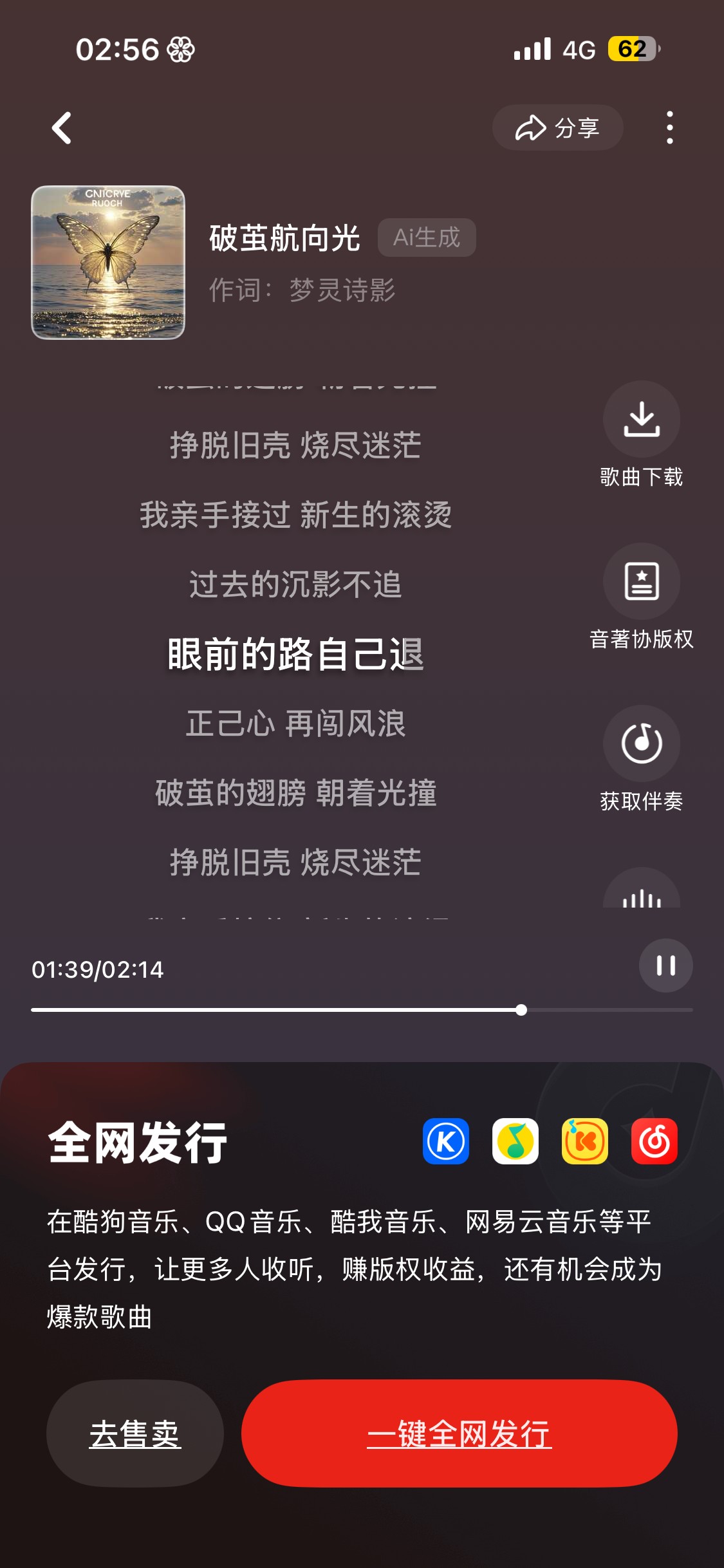Share the song via 分享 button

[557, 128]
